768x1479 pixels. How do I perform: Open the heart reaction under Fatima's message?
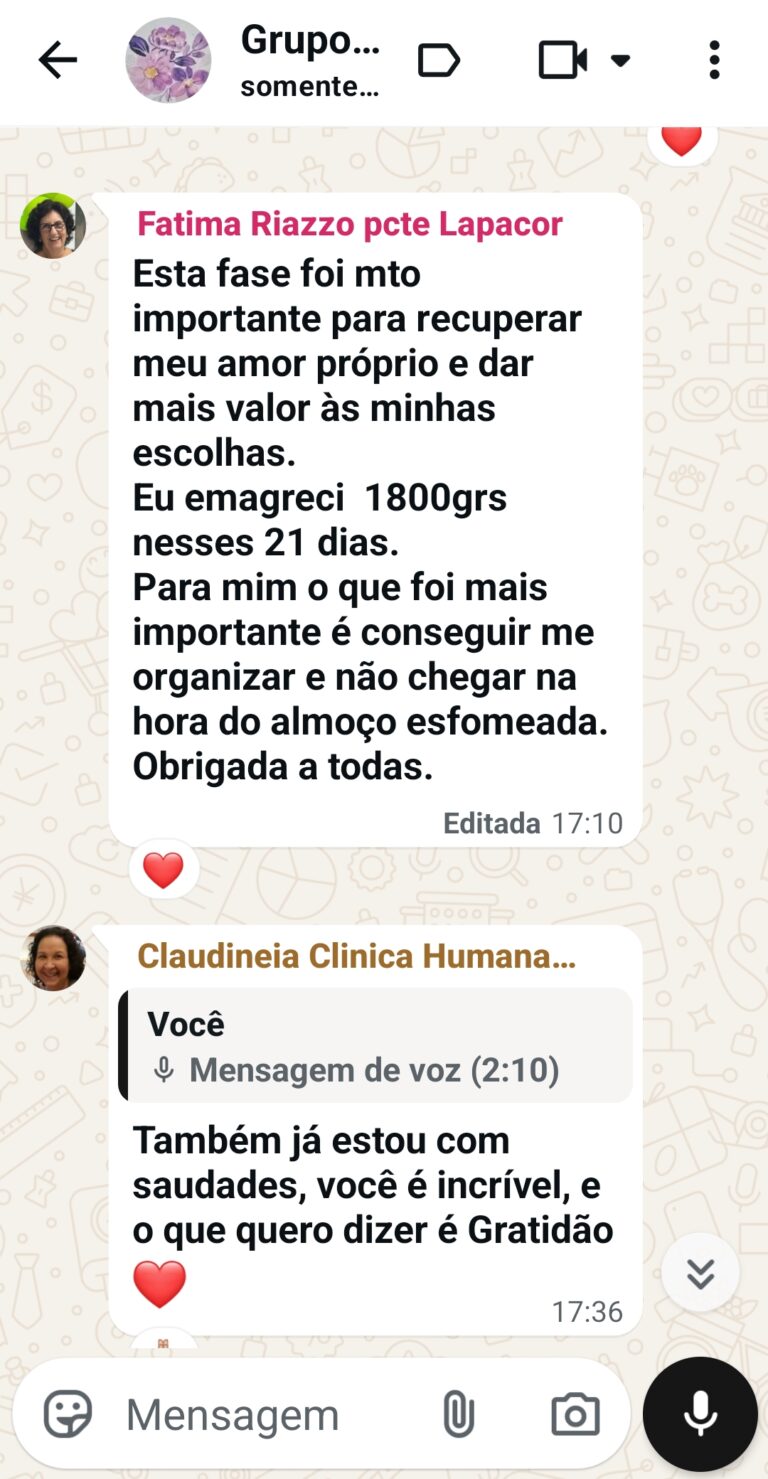(163, 870)
